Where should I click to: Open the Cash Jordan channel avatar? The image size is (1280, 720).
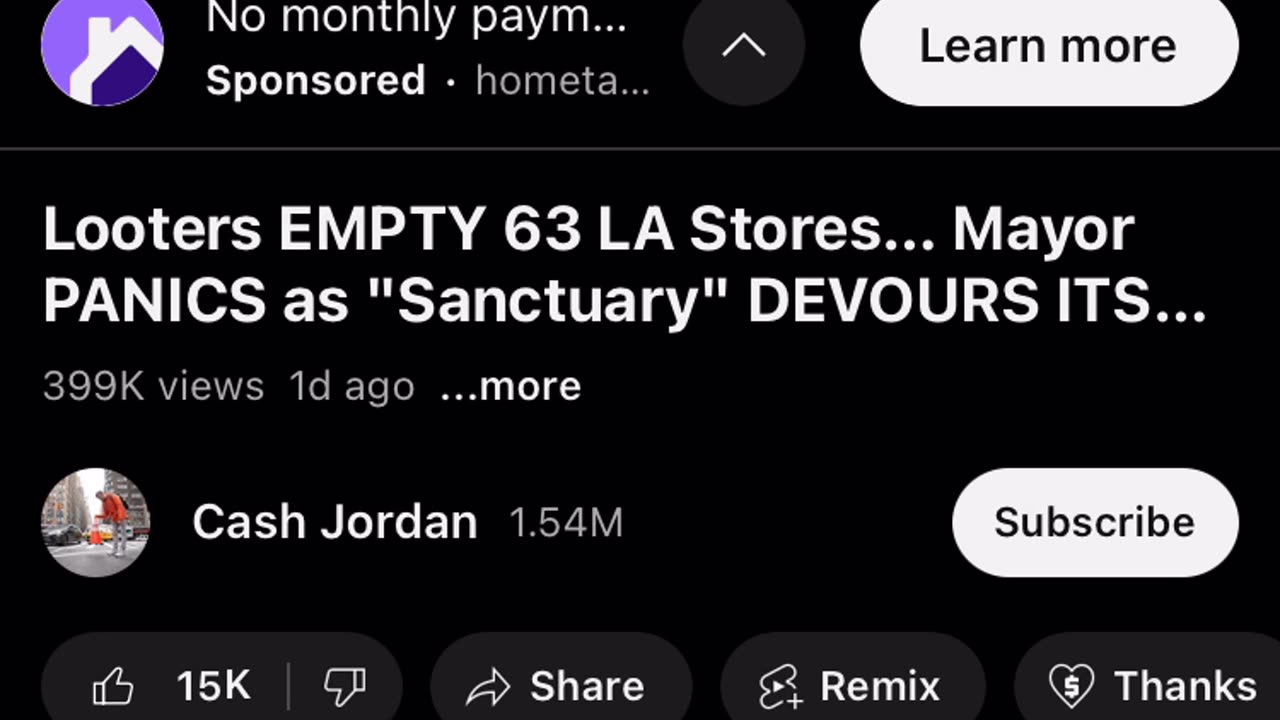pos(95,522)
